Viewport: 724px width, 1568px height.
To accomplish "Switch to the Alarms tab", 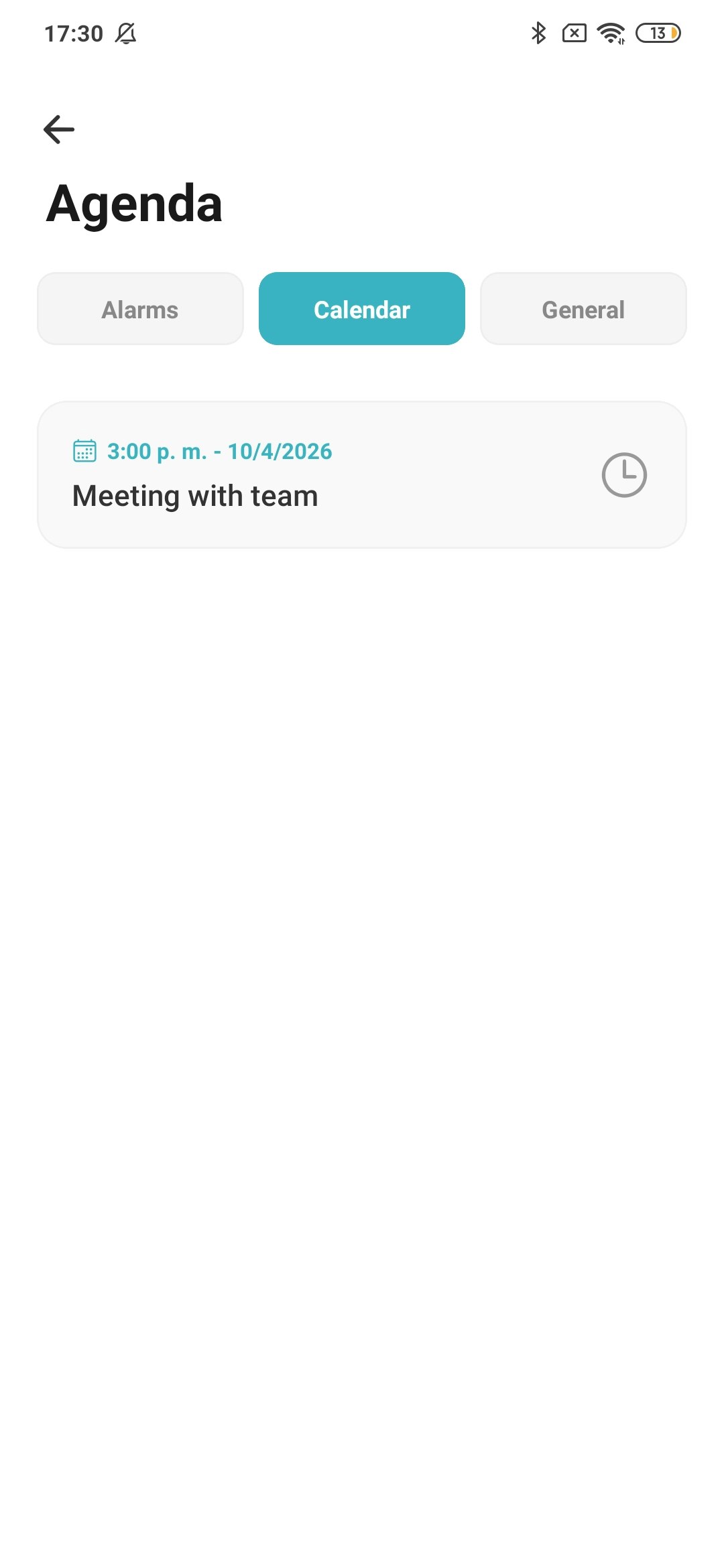I will pos(140,309).
